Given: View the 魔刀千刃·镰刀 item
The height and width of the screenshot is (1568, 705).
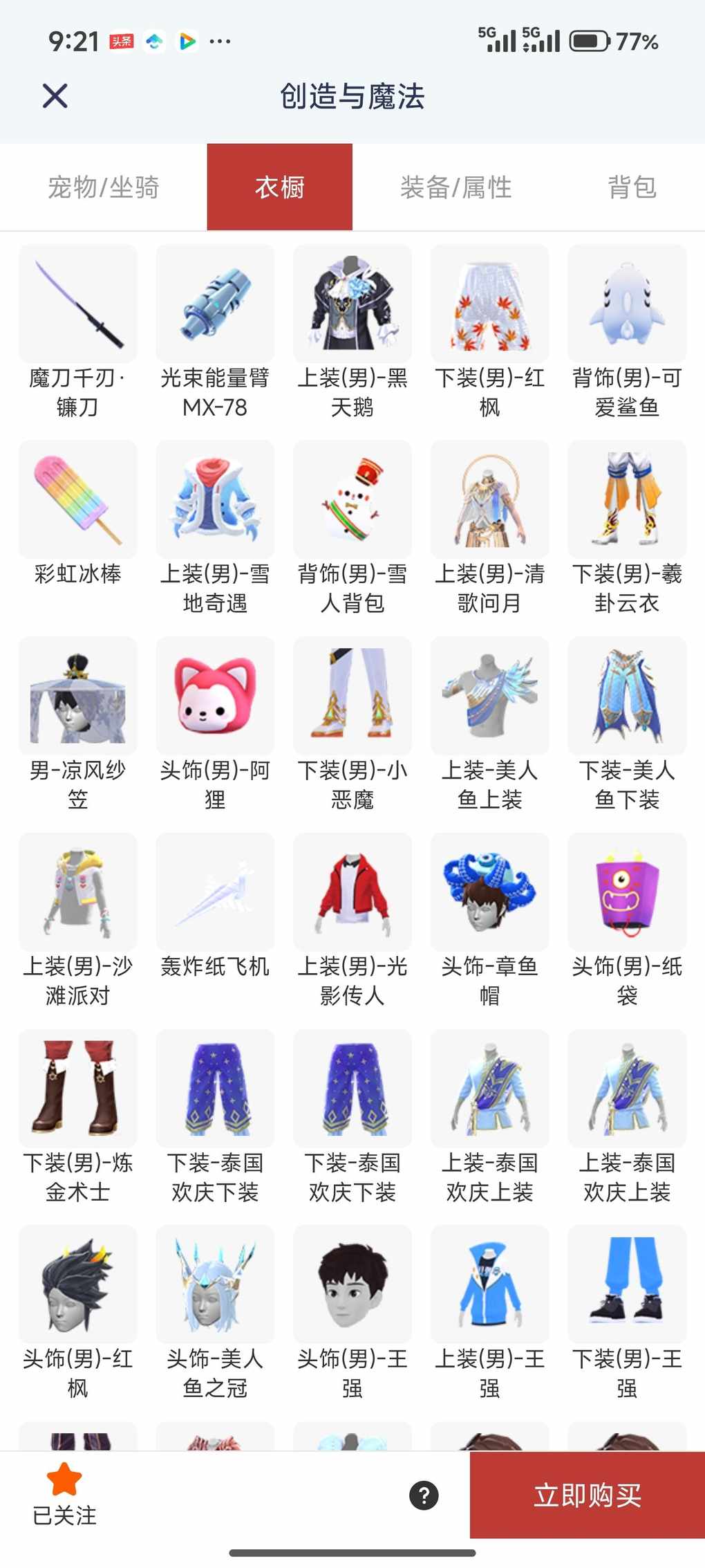Looking at the screenshot, I should [x=78, y=304].
